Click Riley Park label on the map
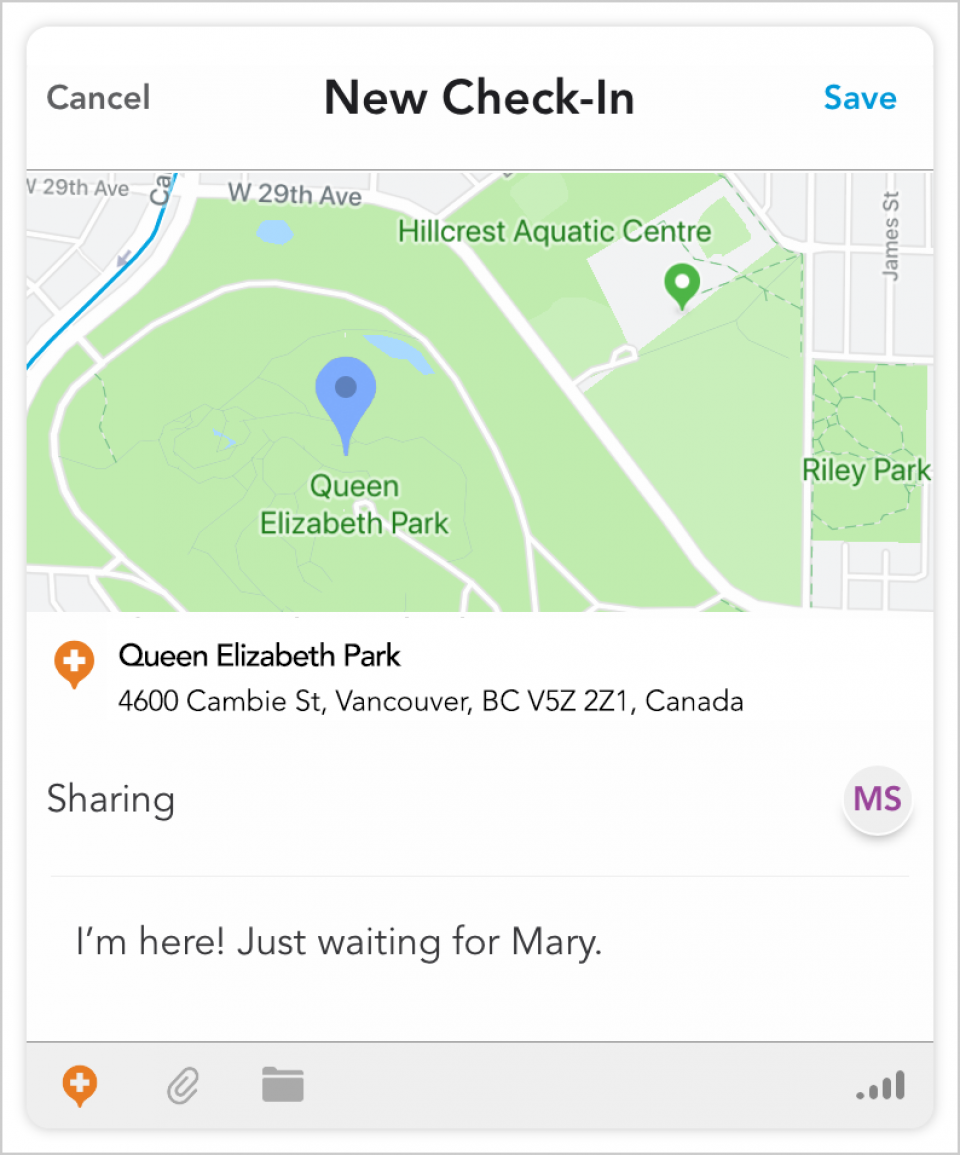The image size is (960, 1155). (x=864, y=470)
